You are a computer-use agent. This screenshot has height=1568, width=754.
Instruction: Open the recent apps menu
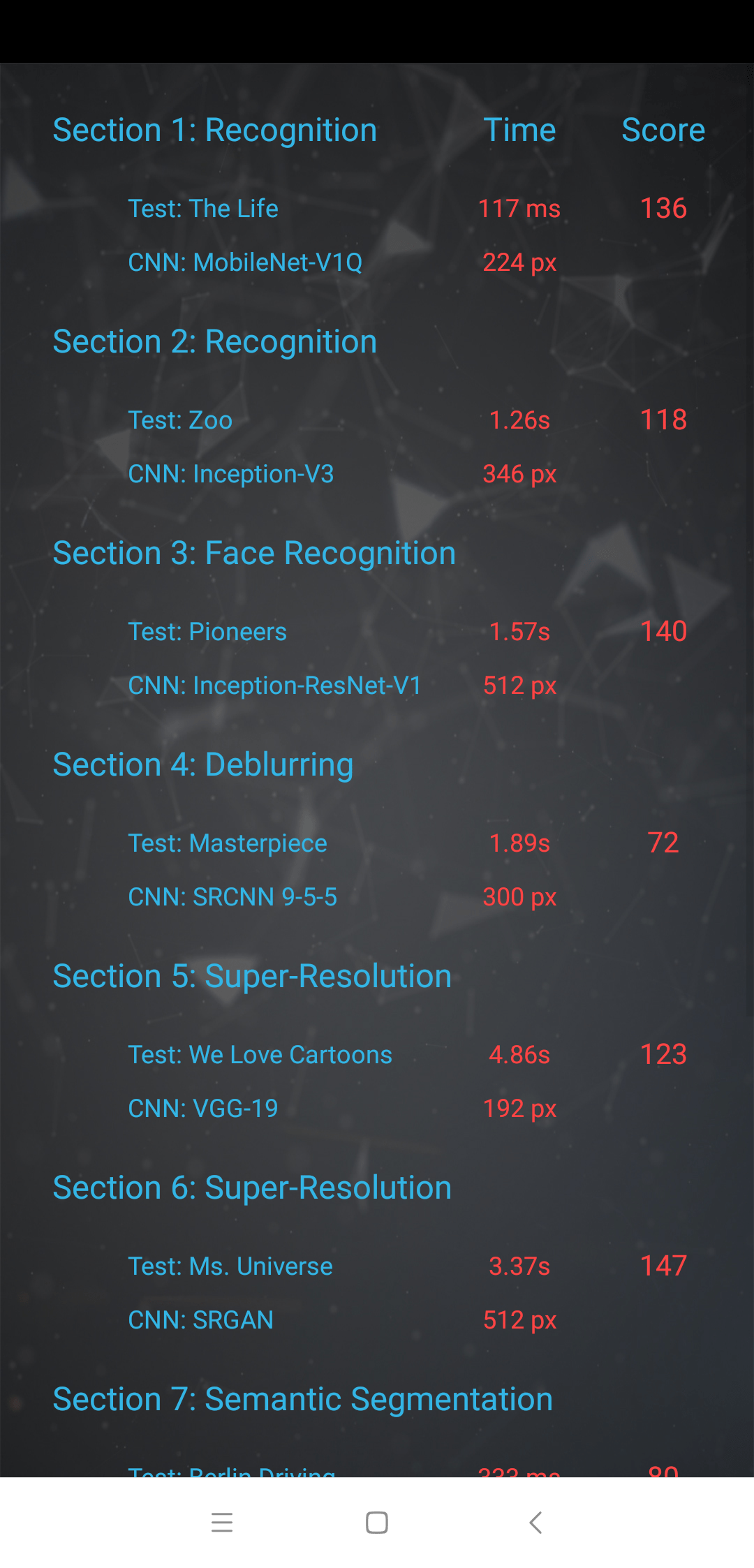(222, 1522)
